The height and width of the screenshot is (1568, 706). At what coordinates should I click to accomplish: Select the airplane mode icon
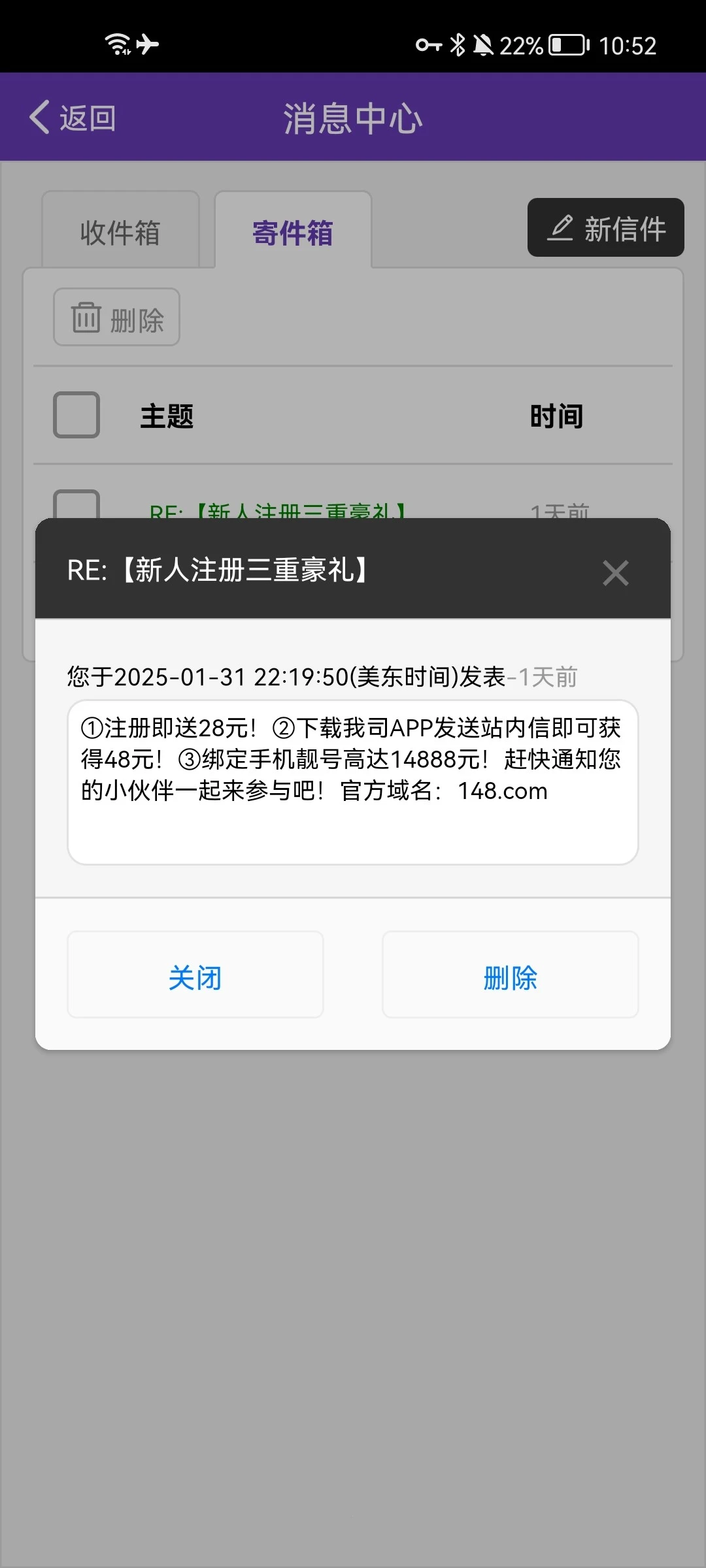point(149,44)
